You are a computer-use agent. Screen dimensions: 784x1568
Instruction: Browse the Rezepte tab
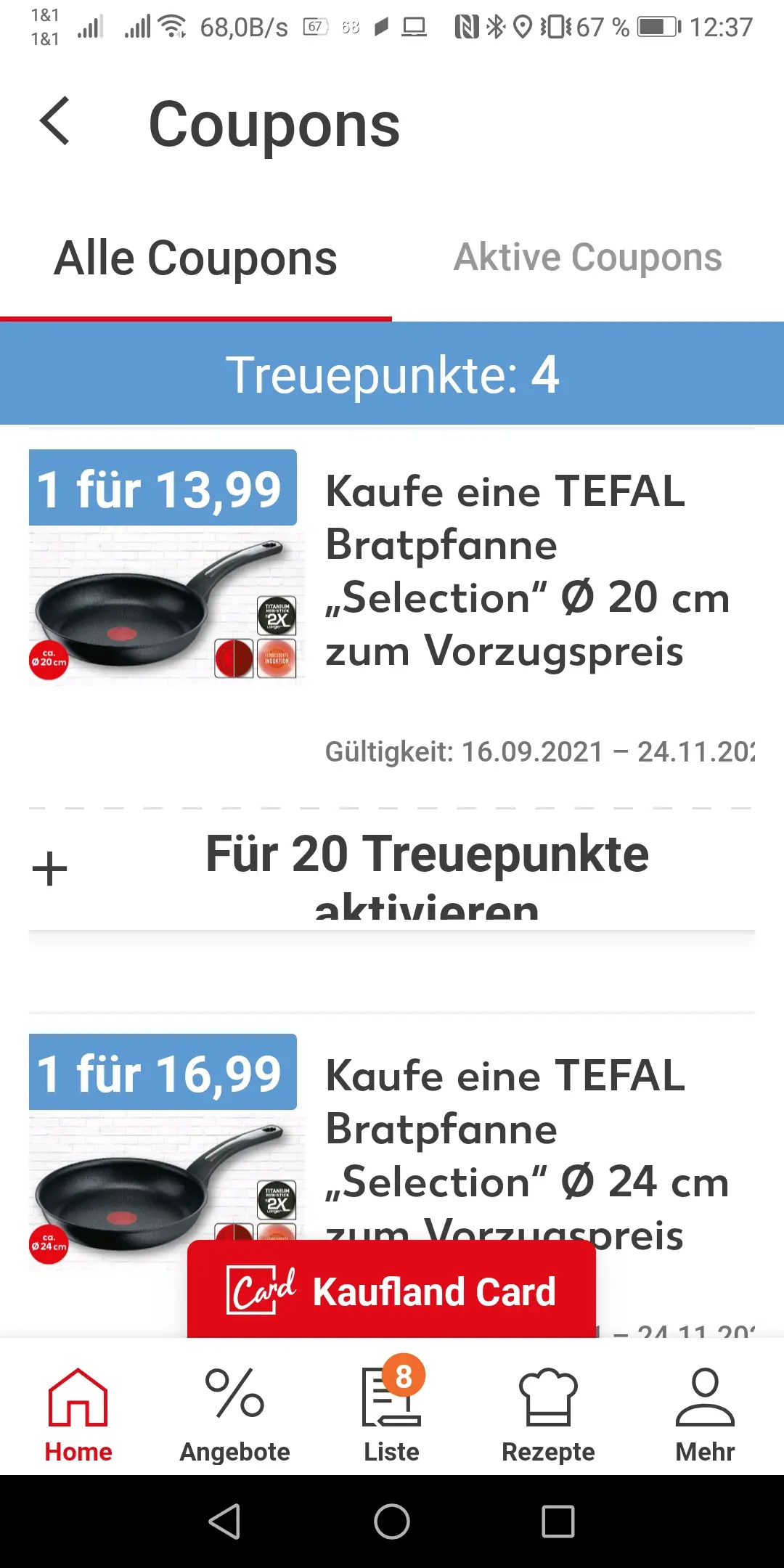click(x=548, y=1414)
